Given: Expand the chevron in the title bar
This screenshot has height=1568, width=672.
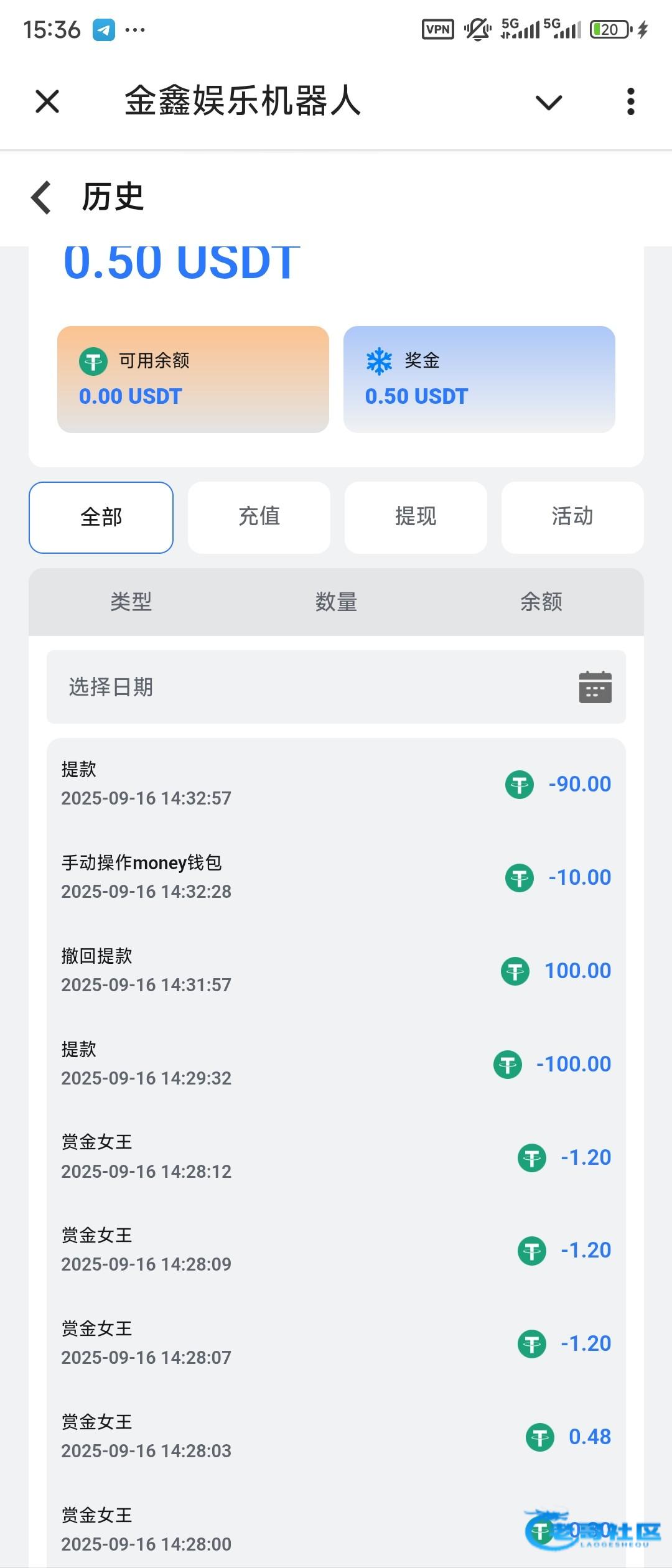Looking at the screenshot, I should 548,101.
